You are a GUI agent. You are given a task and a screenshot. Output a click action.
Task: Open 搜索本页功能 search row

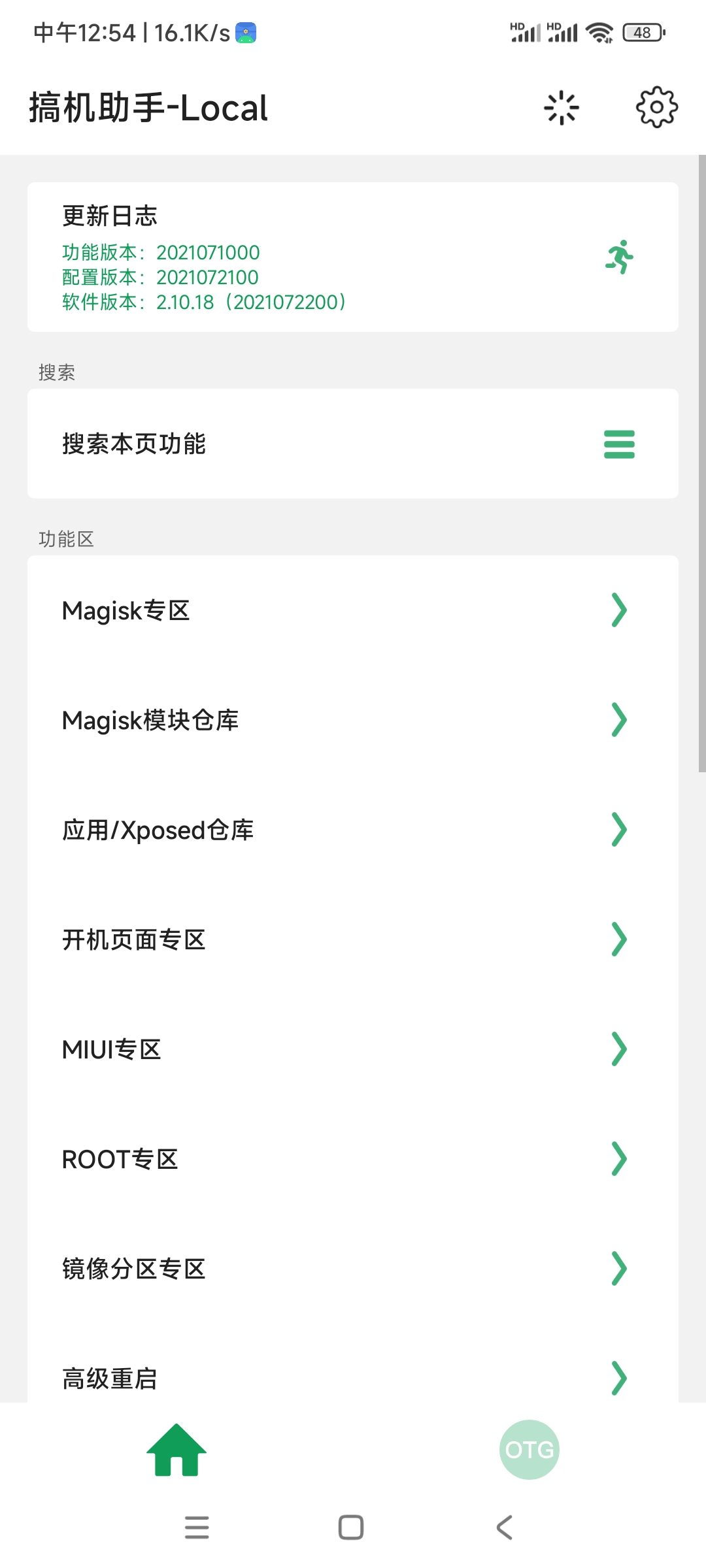coord(352,444)
